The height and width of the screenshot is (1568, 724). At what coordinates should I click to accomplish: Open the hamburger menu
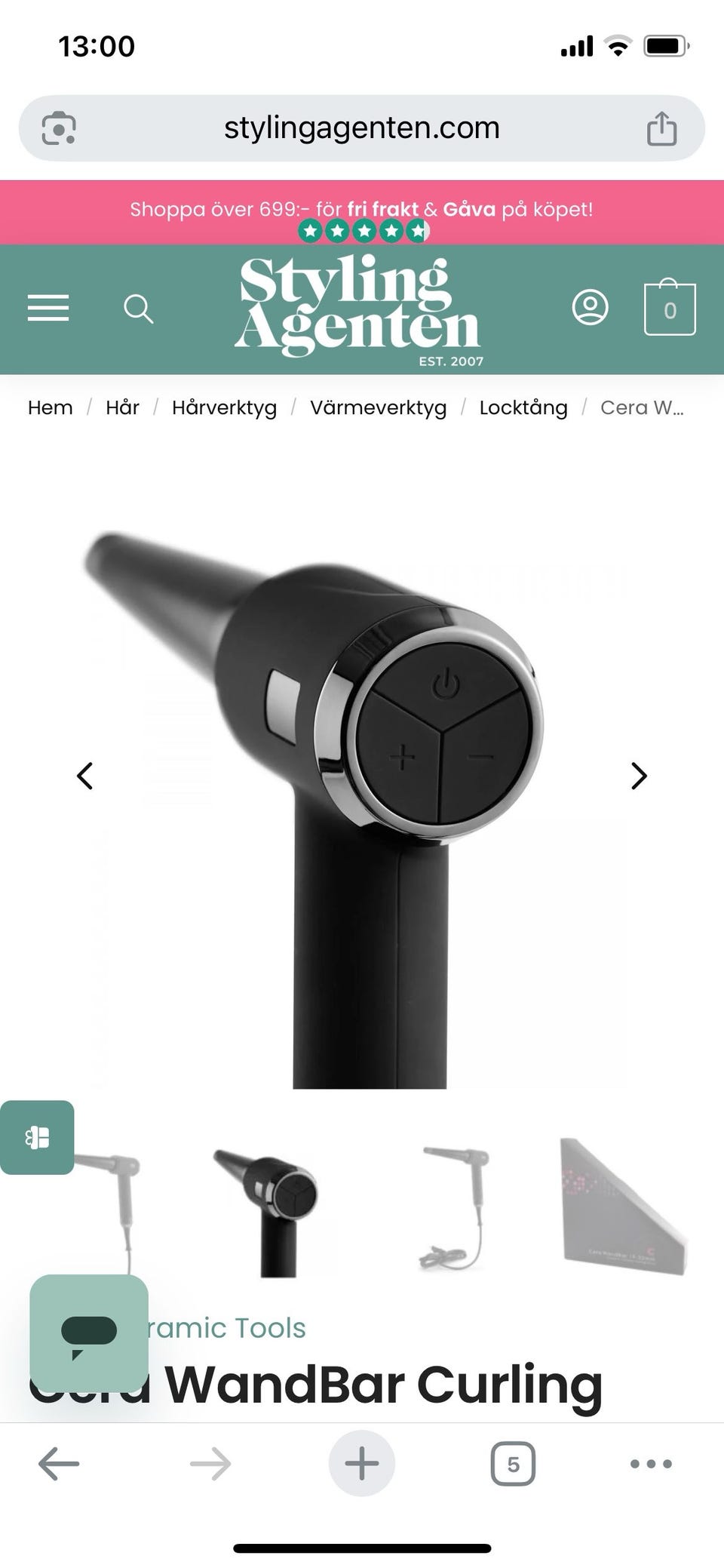click(48, 308)
